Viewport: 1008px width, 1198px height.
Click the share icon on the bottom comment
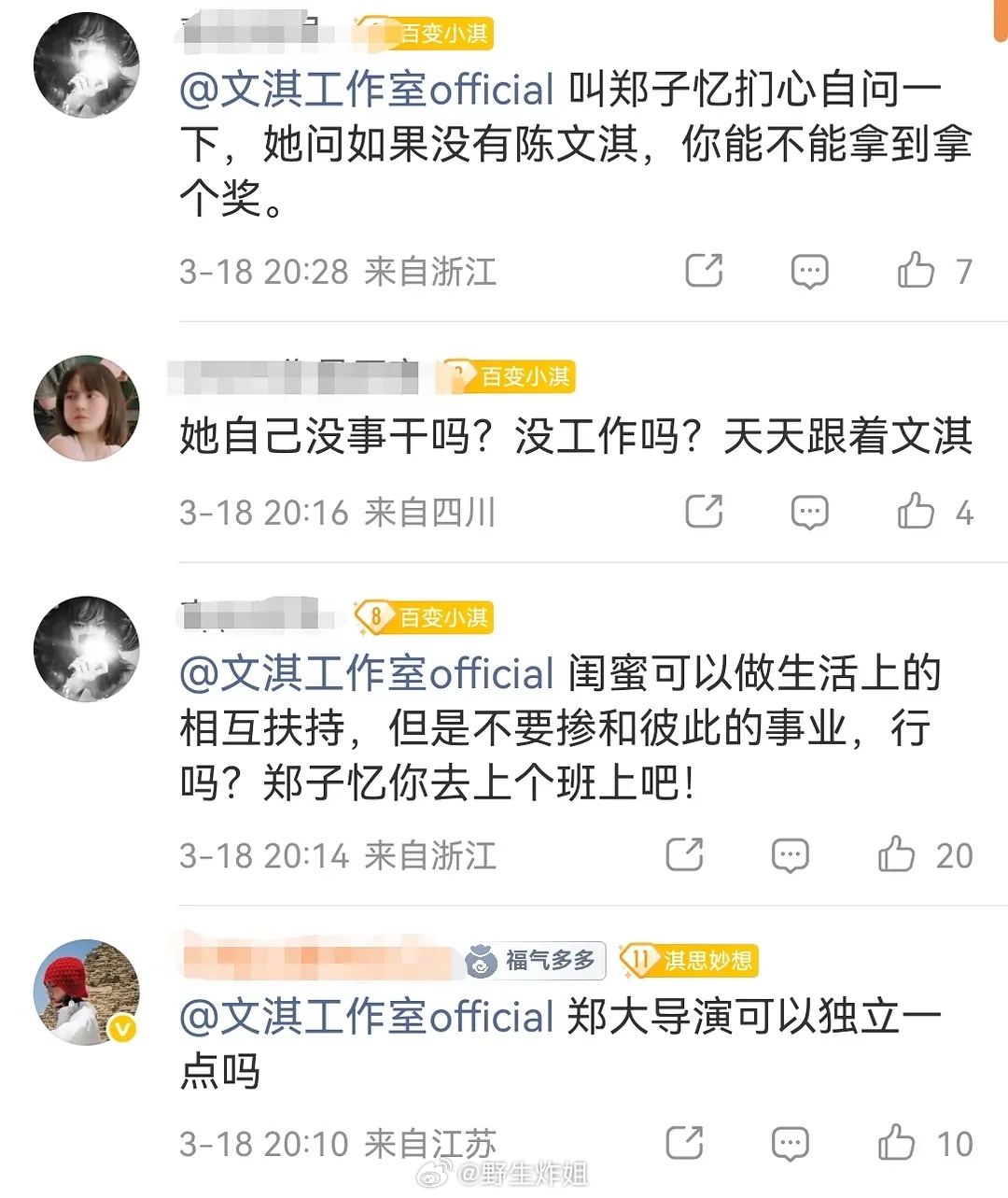click(x=684, y=1142)
